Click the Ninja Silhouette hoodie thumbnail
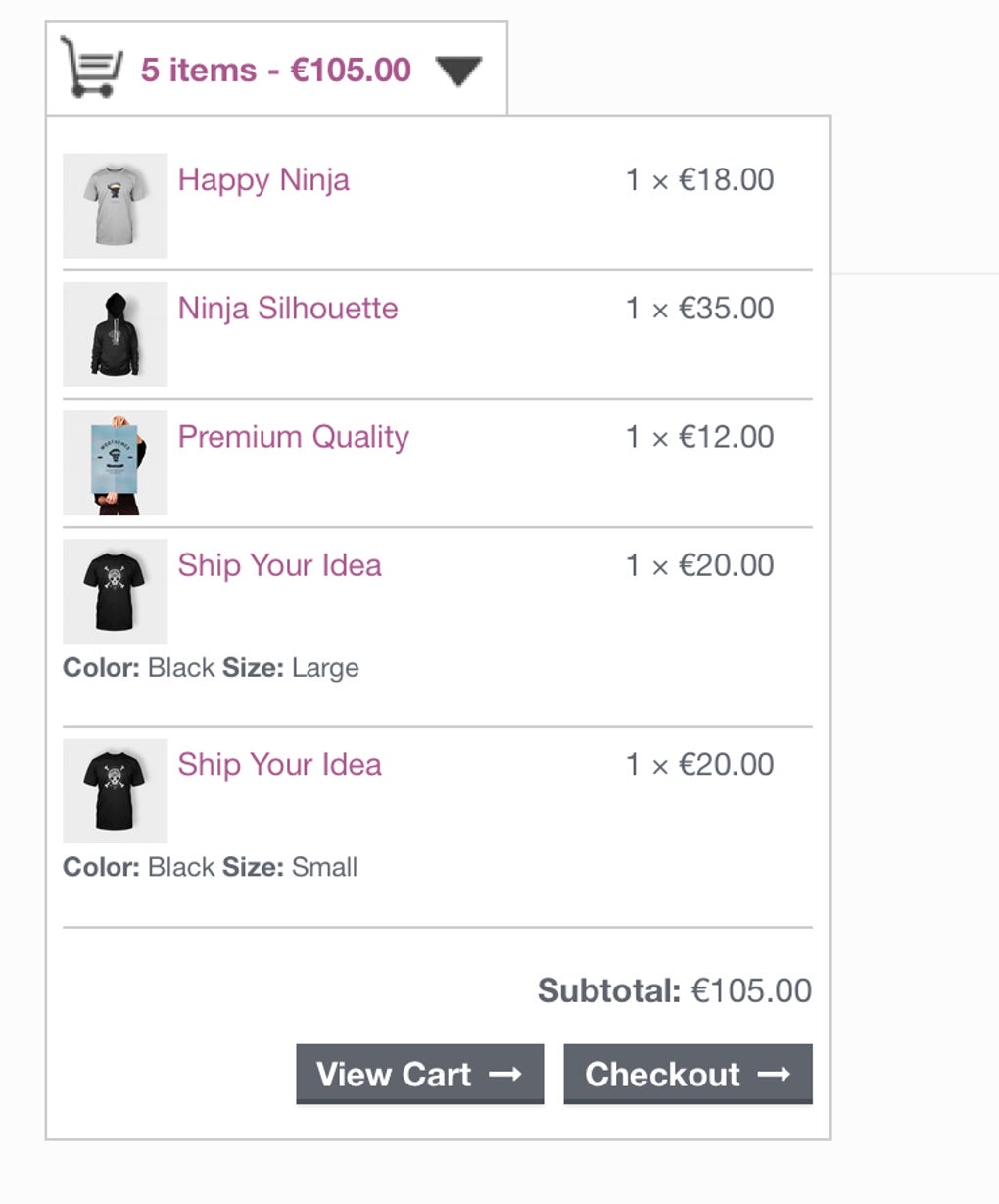This screenshot has width=999, height=1204. [115, 333]
